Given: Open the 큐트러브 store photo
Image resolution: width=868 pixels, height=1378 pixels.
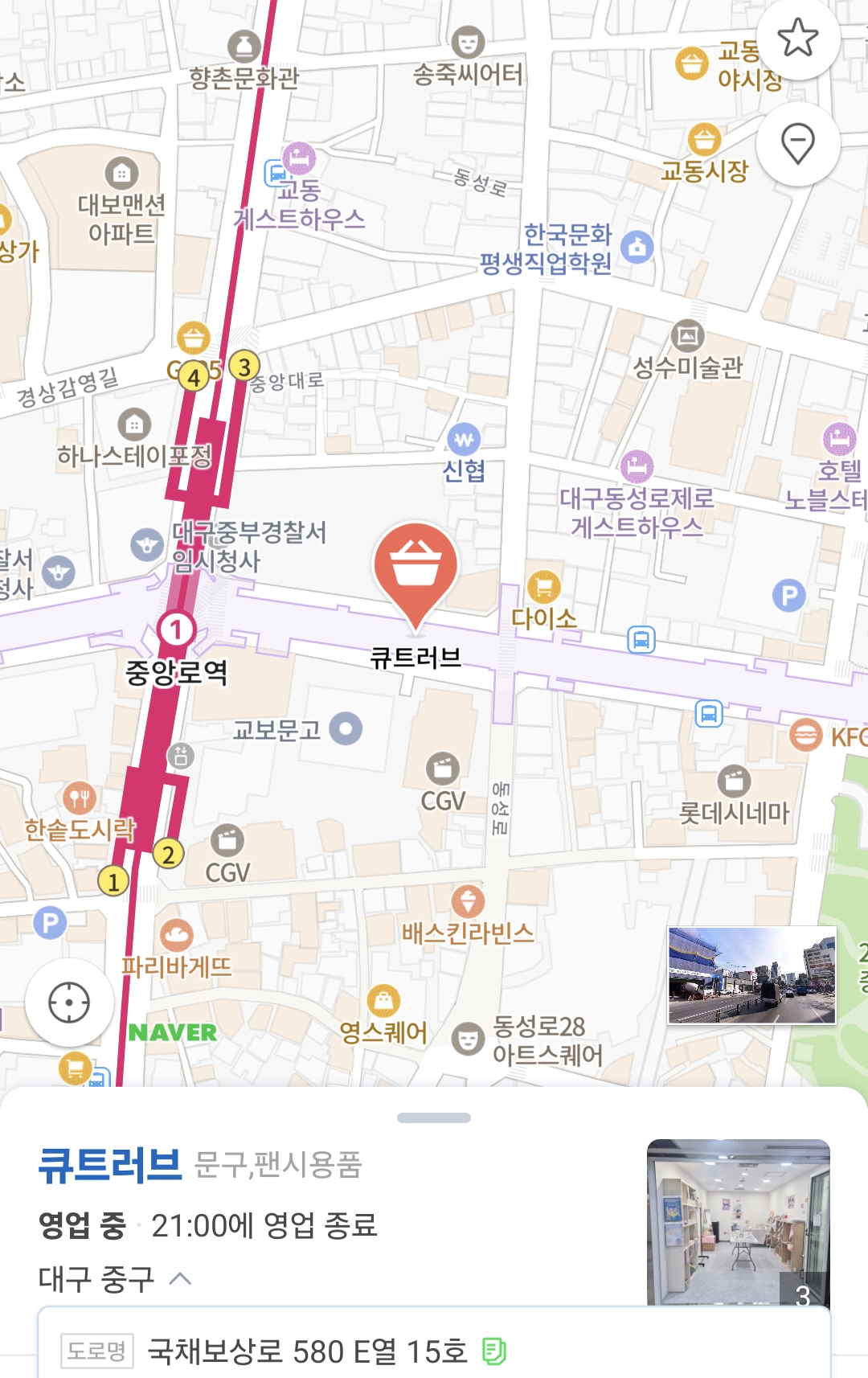Looking at the screenshot, I should coord(738,1222).
